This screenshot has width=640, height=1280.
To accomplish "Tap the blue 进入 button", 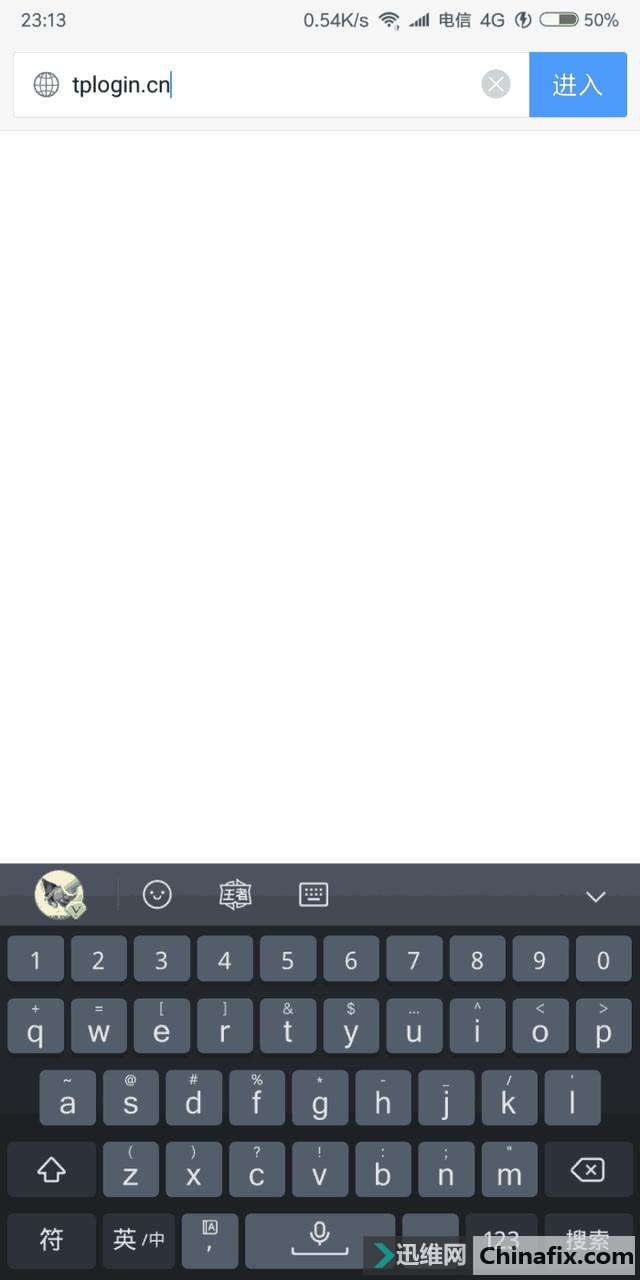I will pos(577,85).
